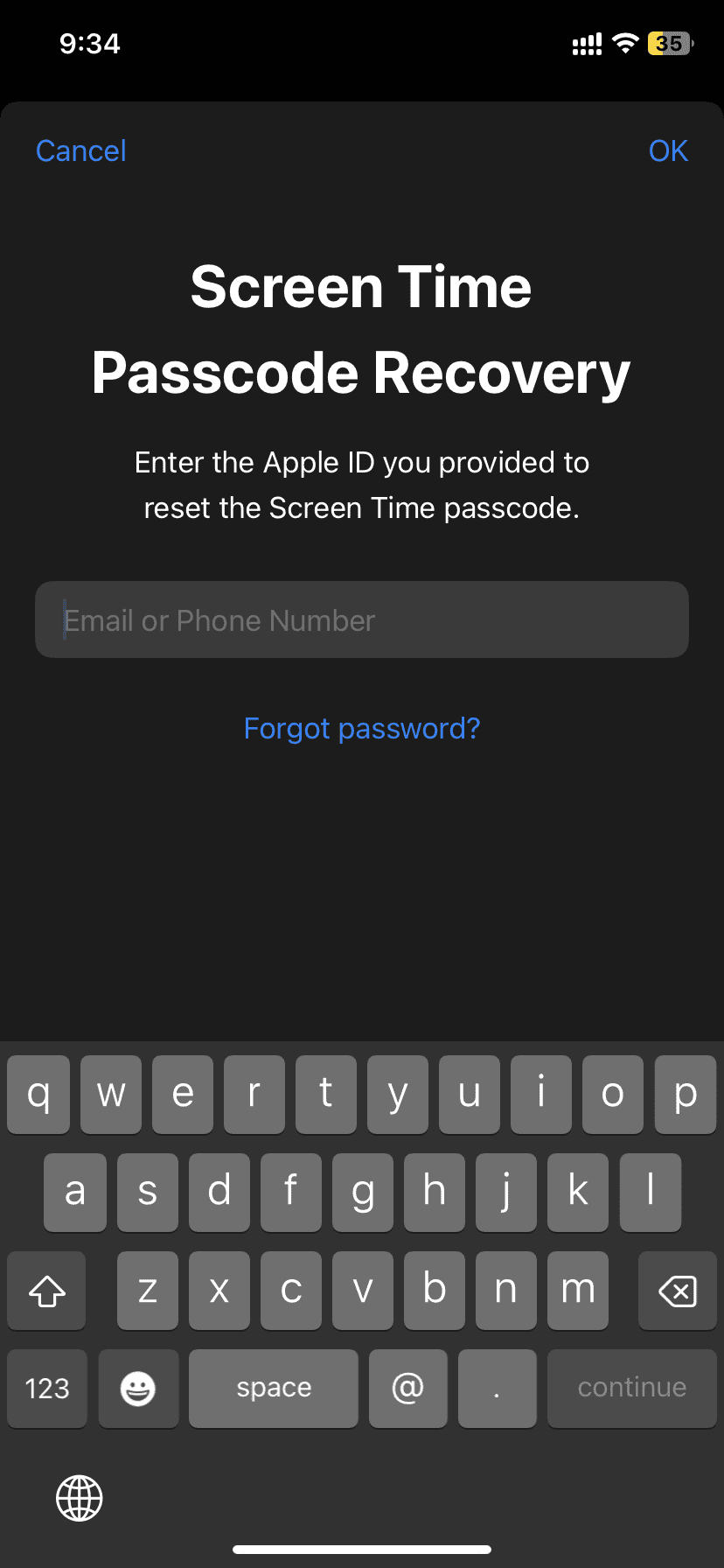Cancel the passcode recovery

pos(81,150)
